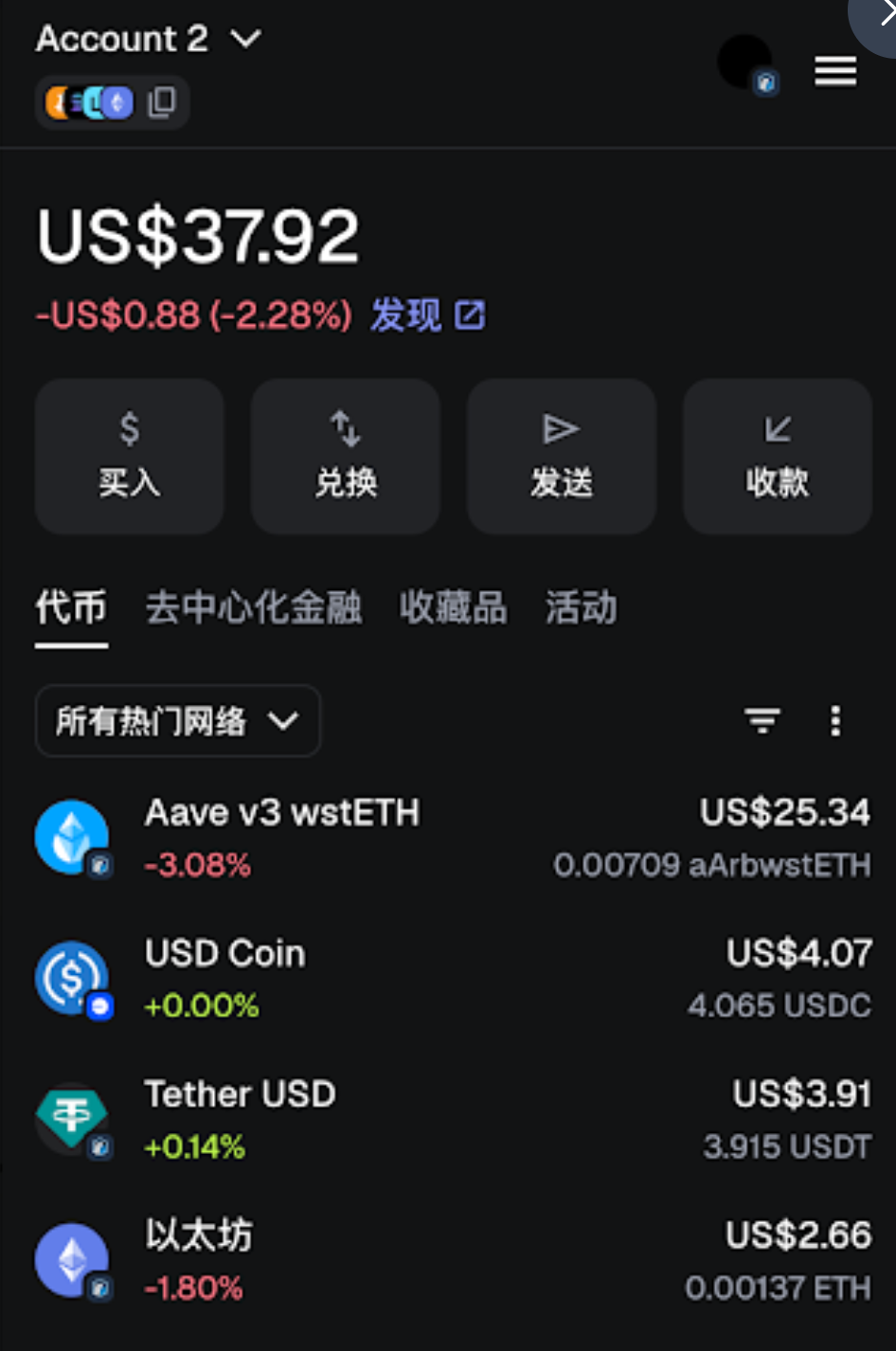Screen dimensions: 896x1351
Task: Open the Aave v3 wstETH token
Action: [452, 838]
